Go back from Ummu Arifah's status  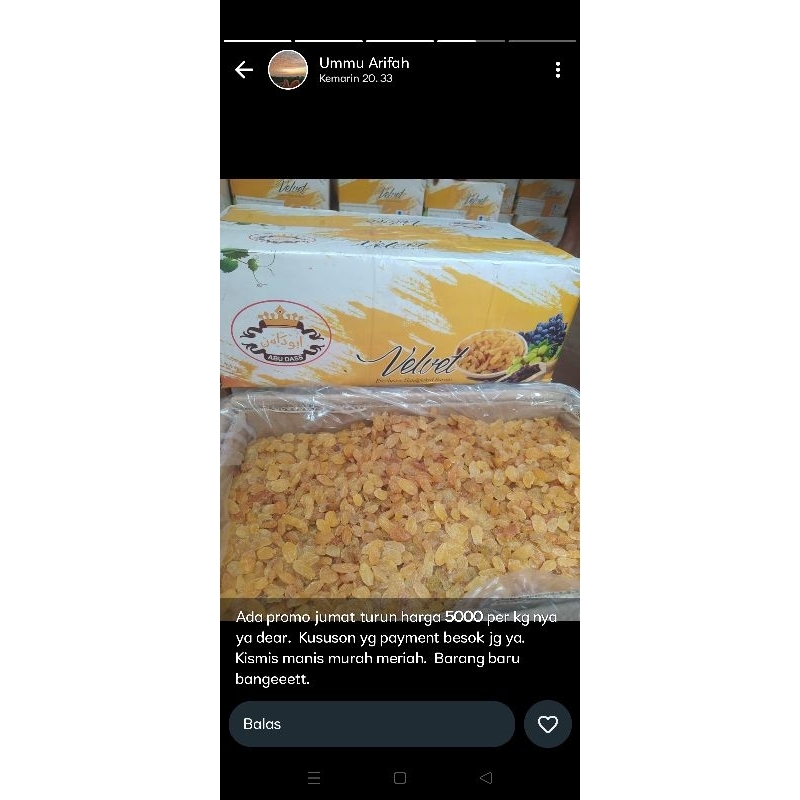(x=244, y=70)
